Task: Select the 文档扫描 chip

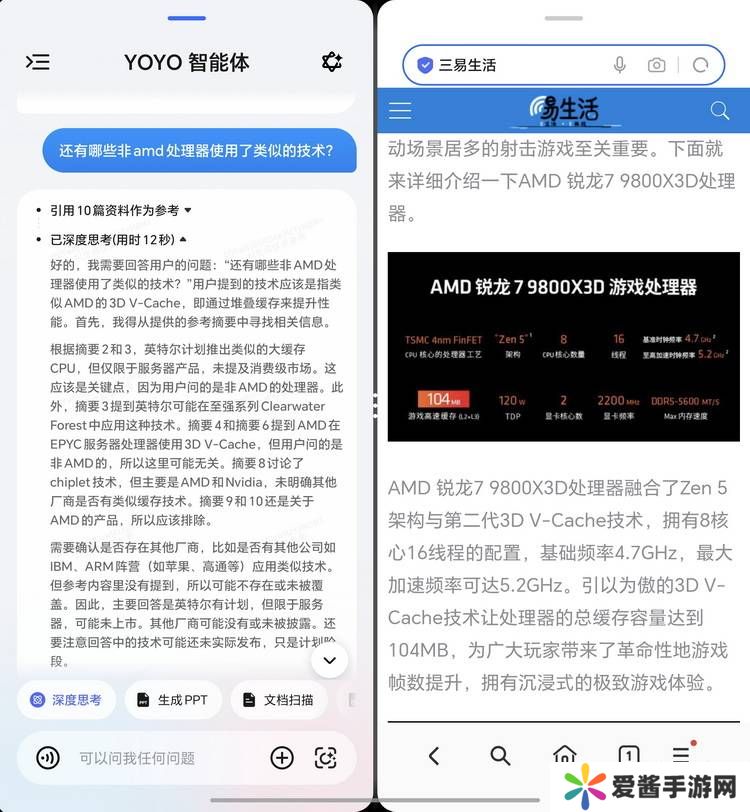Action: coord(278,700)
